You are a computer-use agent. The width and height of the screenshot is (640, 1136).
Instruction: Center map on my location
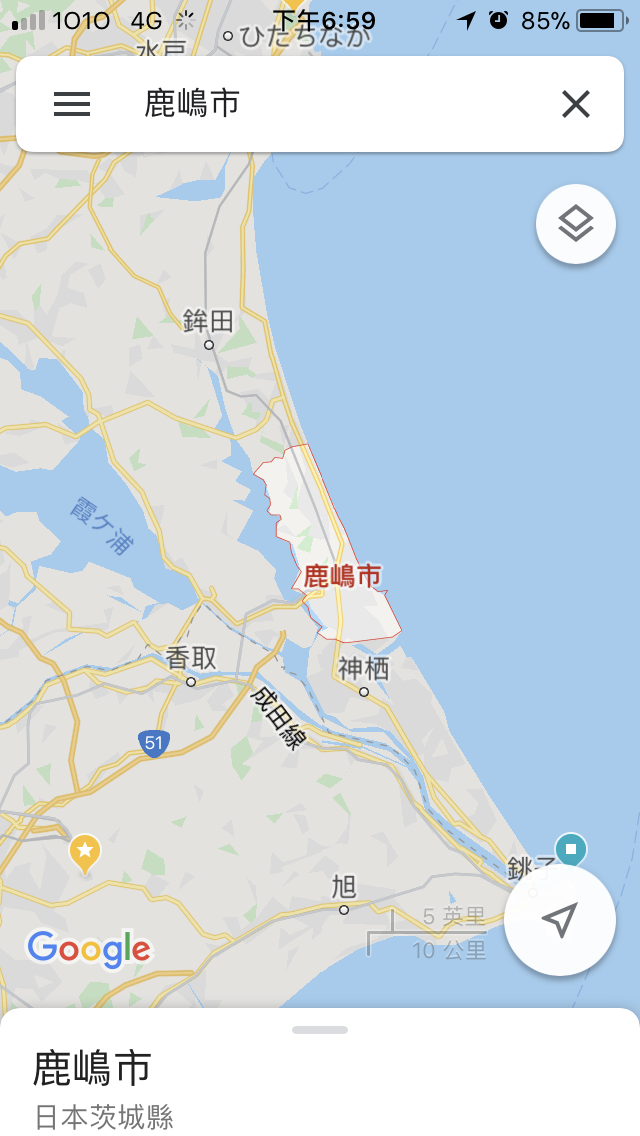pos(560,920)
